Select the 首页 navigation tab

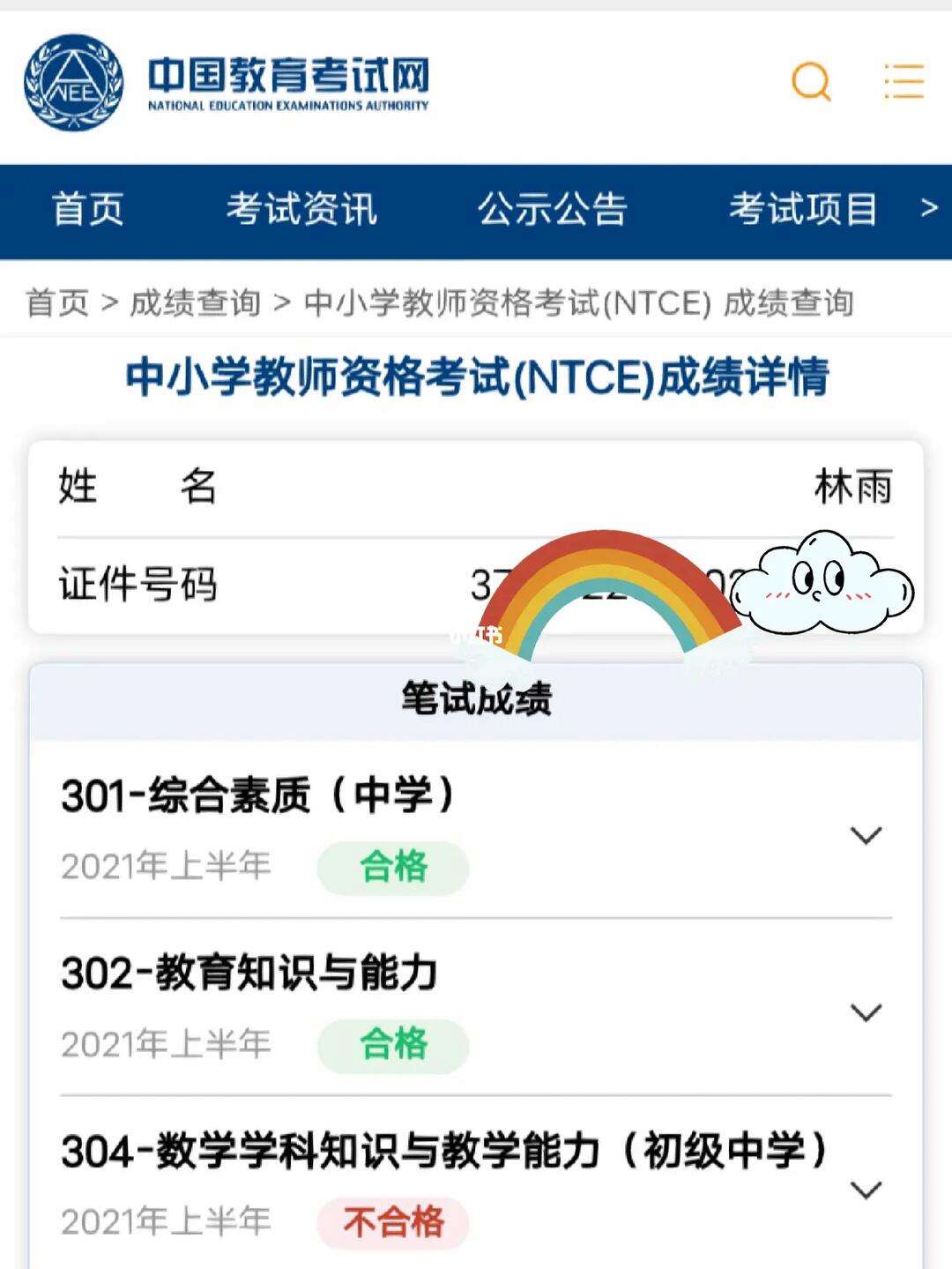coord(88,210)
